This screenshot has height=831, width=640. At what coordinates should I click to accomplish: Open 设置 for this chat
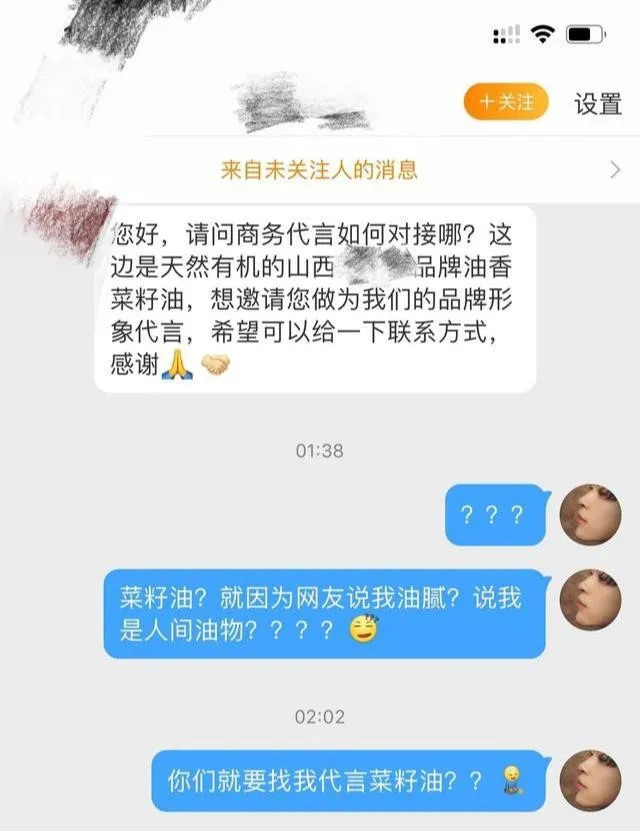(598, 103)
